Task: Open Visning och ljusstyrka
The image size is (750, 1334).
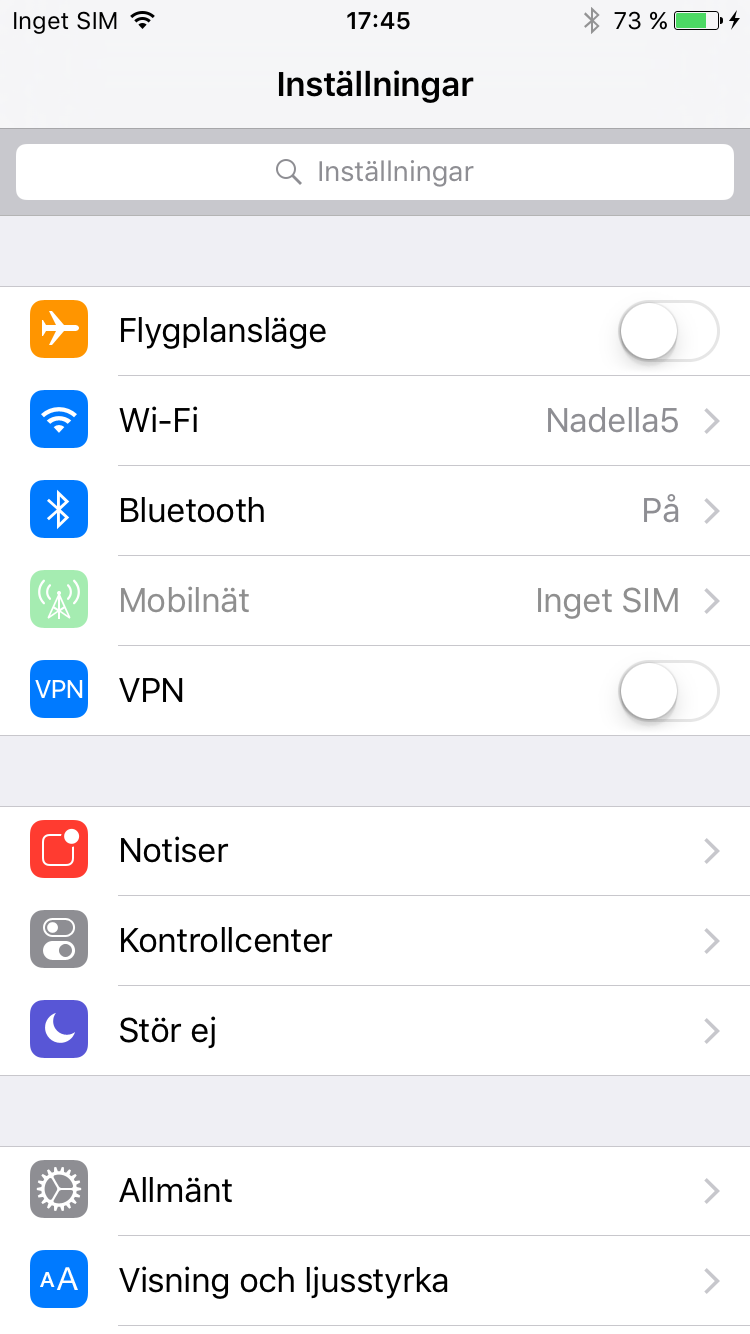Action: click(375, 1281)
